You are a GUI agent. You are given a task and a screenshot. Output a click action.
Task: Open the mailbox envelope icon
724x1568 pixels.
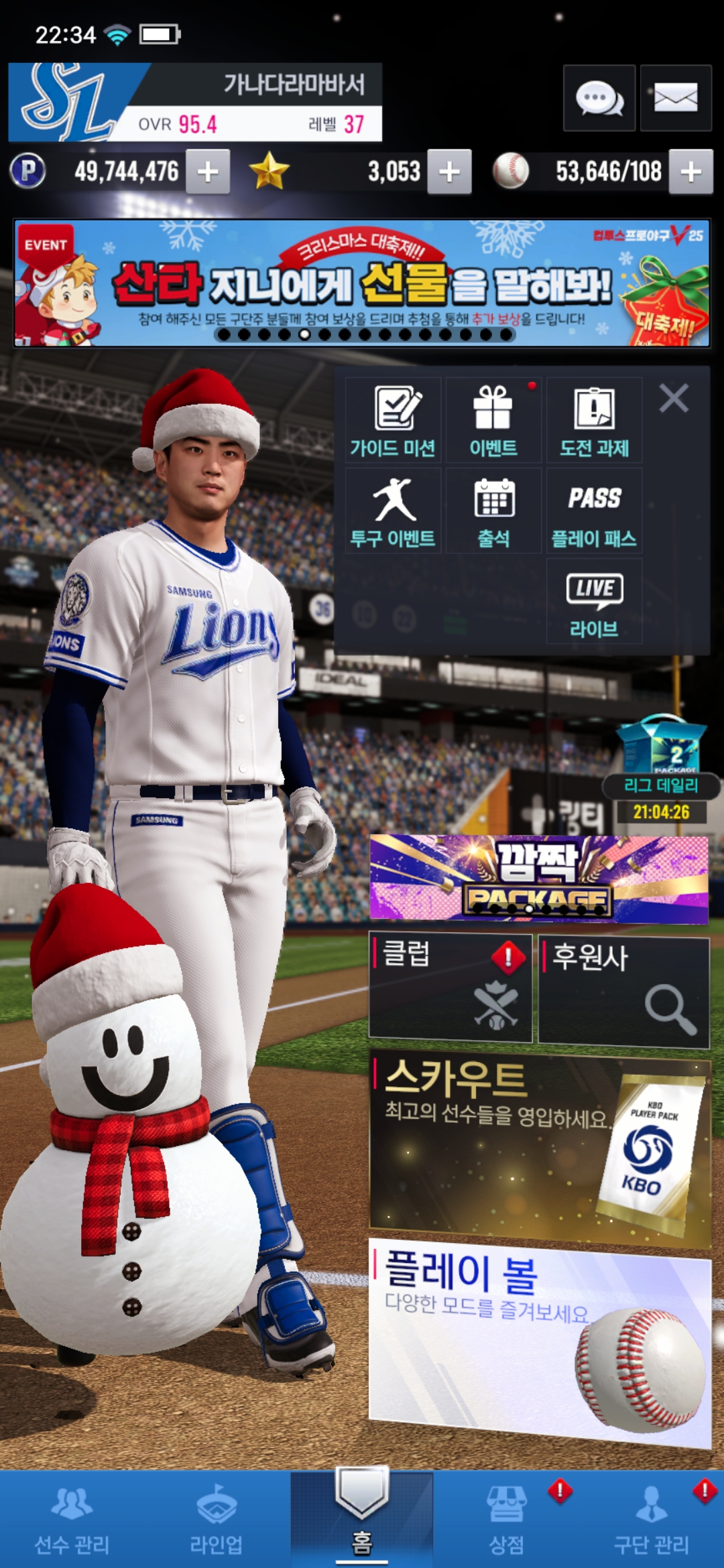tap(675, 99)
